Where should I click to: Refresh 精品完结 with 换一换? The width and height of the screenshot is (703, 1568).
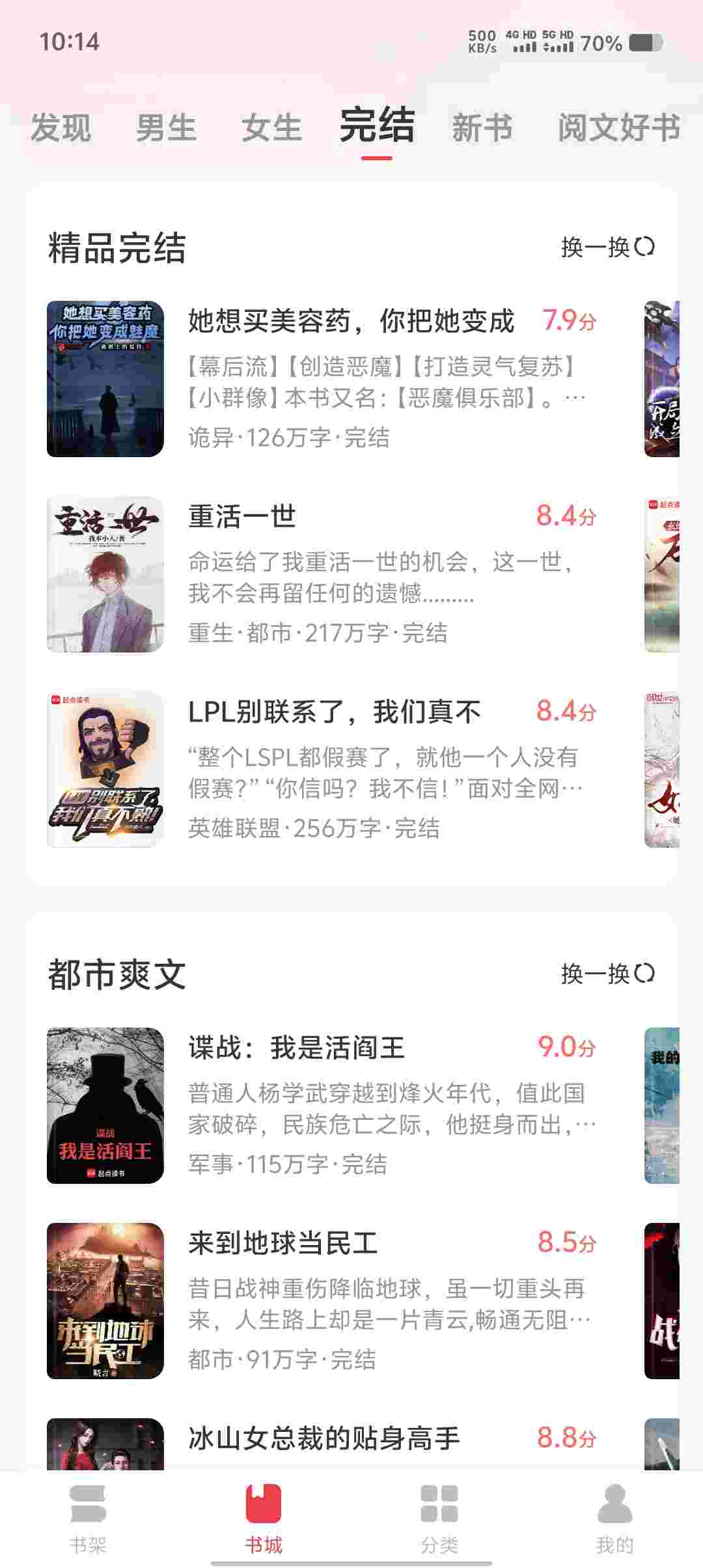607,247
